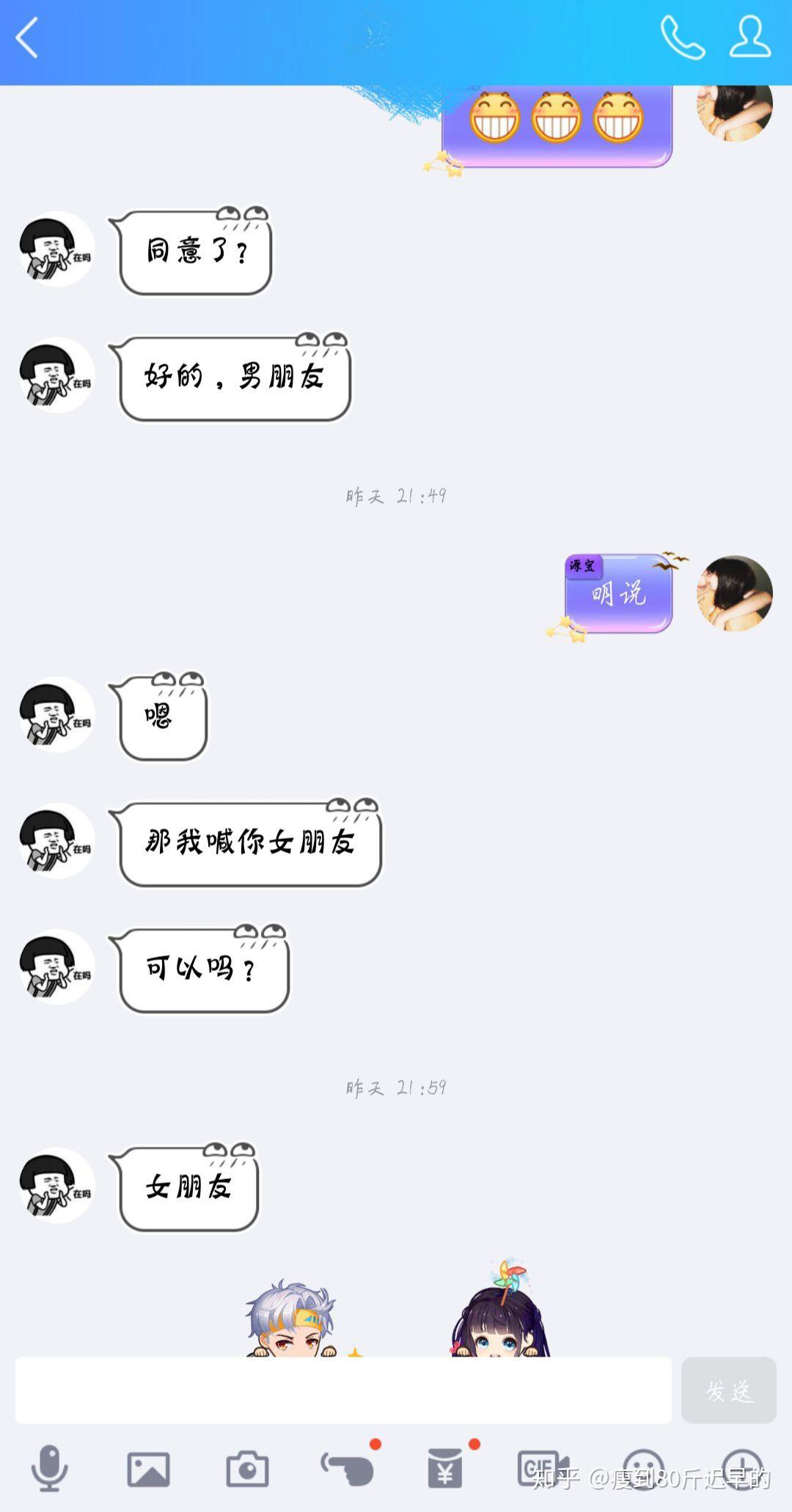Record a voice message with the microphone

[50, 1468]
